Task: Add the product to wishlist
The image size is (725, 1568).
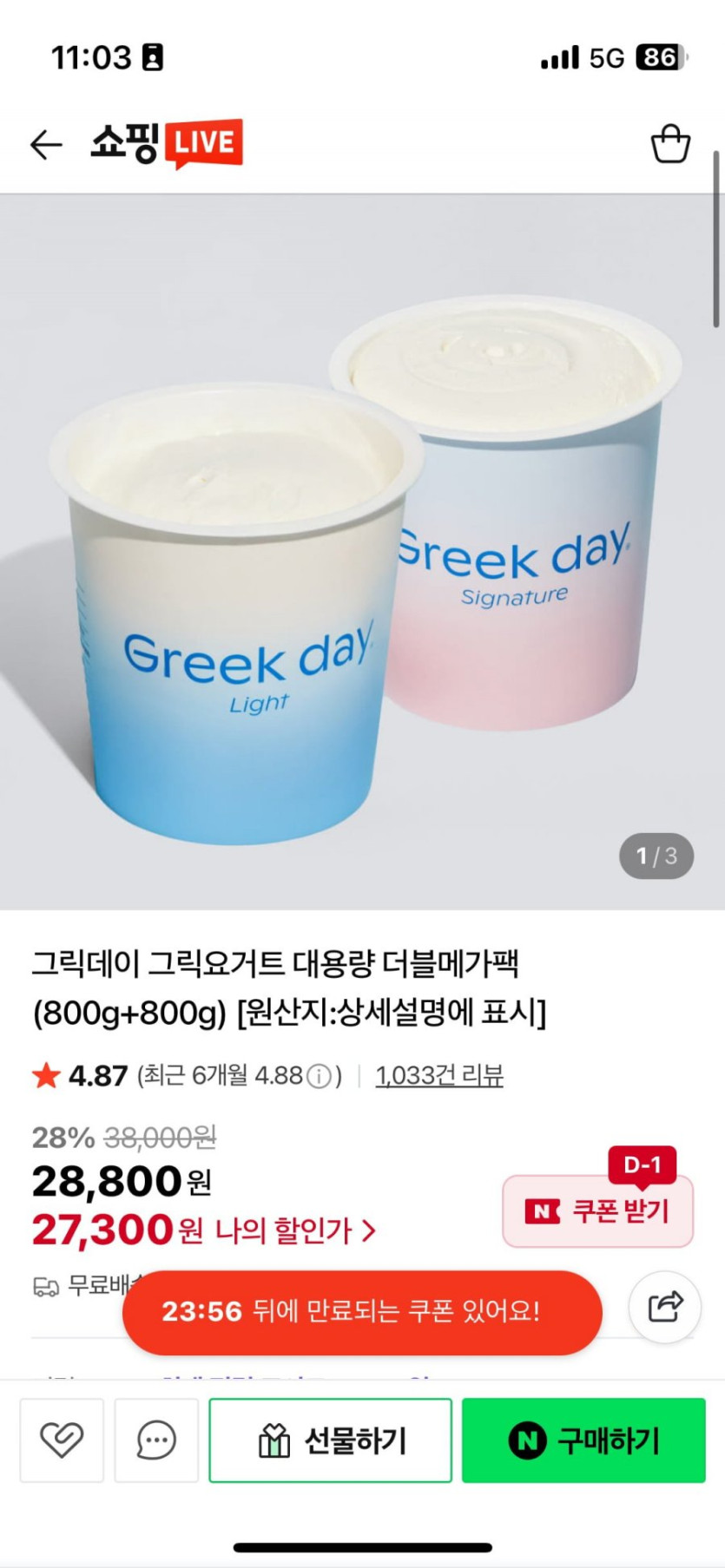Action: click(62, 1440)
